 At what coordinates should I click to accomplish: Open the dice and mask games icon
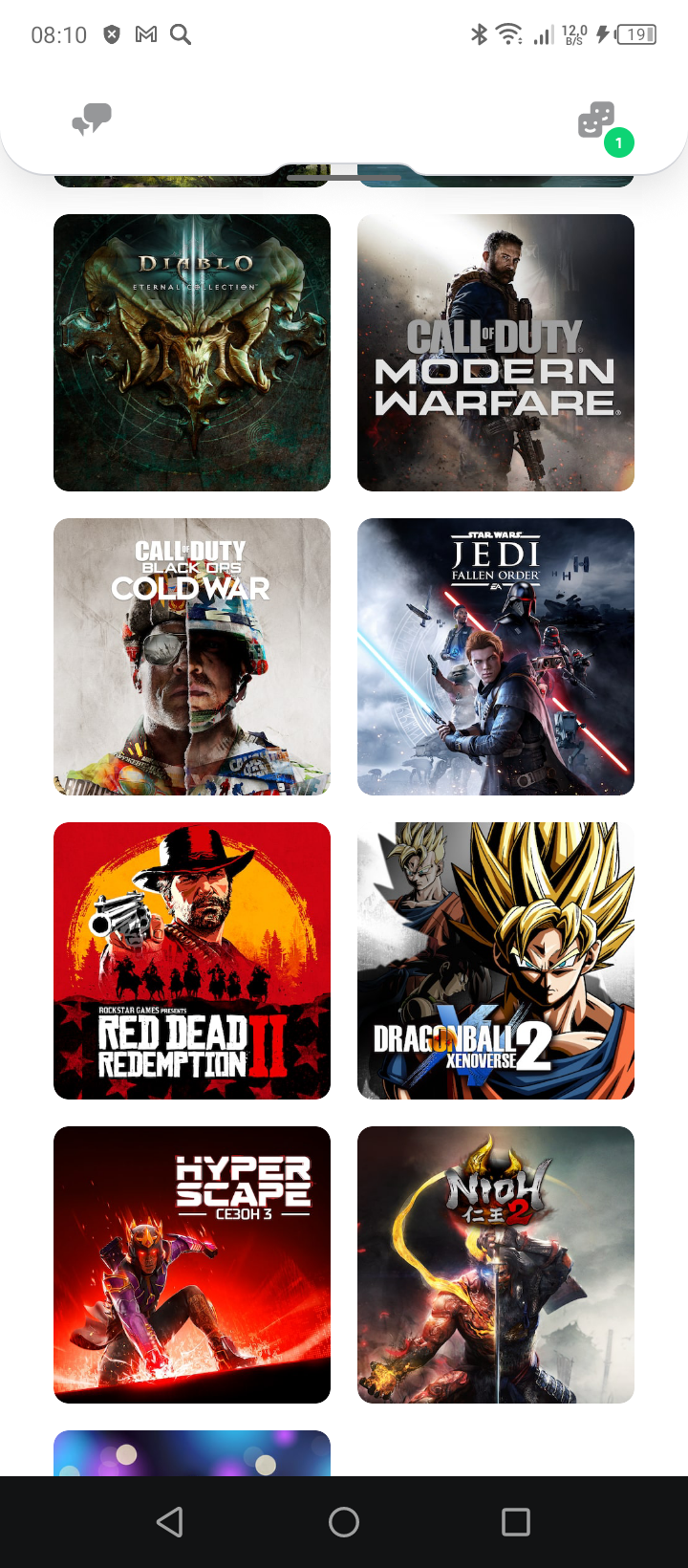coord(596,120)
